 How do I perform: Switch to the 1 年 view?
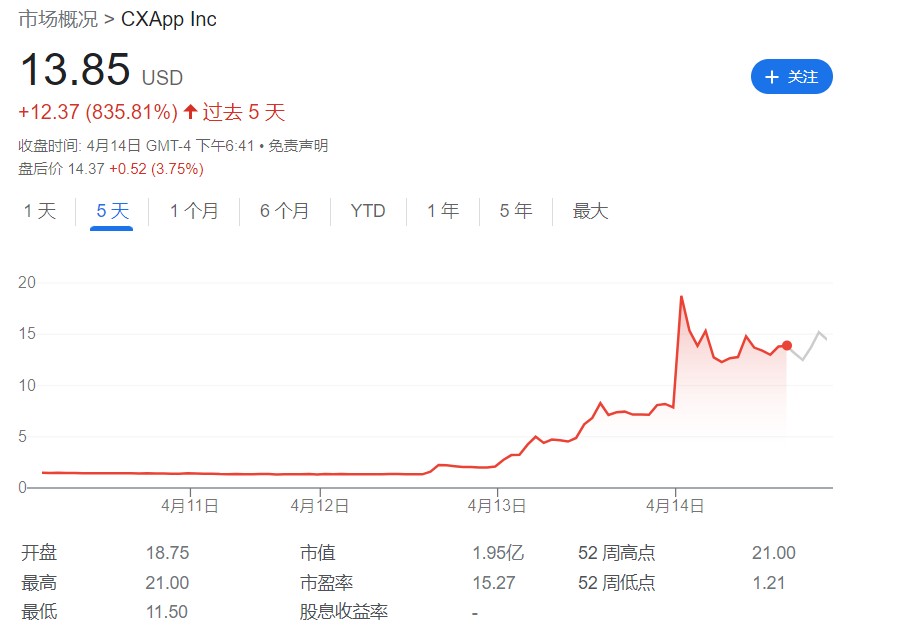coord(443,211)
